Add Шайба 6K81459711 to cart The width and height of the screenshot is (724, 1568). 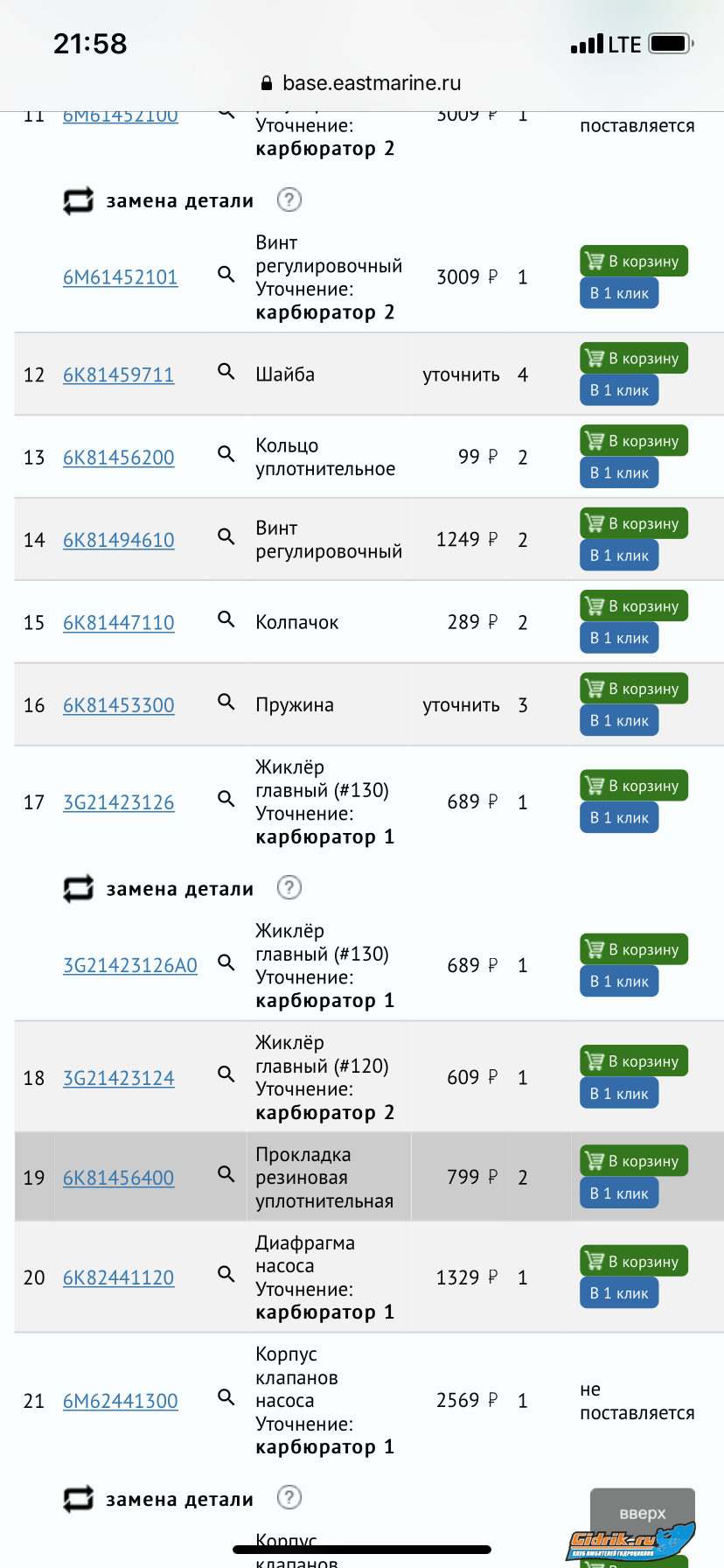(634, 358)
